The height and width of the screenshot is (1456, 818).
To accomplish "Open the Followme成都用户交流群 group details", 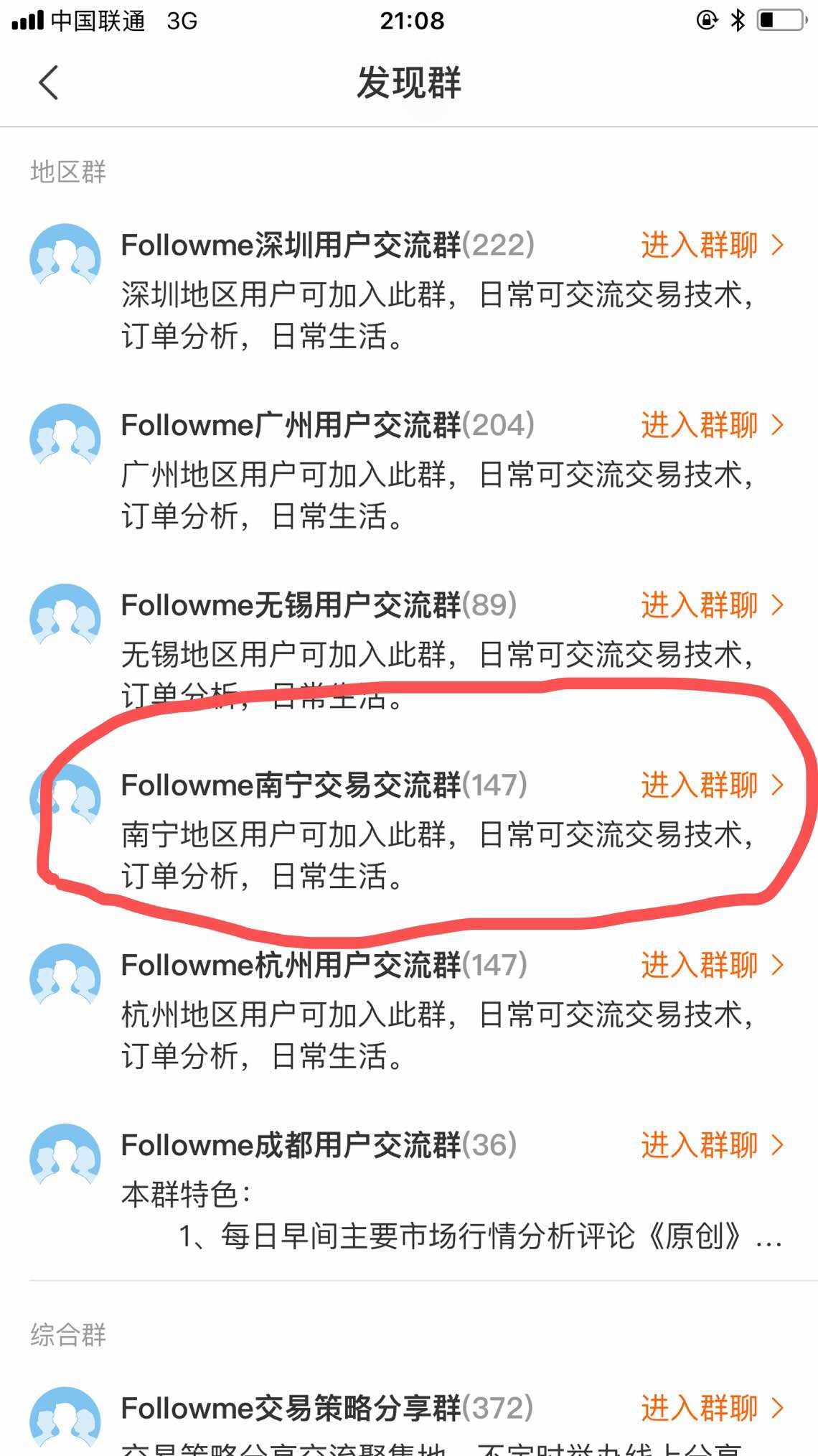I will [409, 1190].
